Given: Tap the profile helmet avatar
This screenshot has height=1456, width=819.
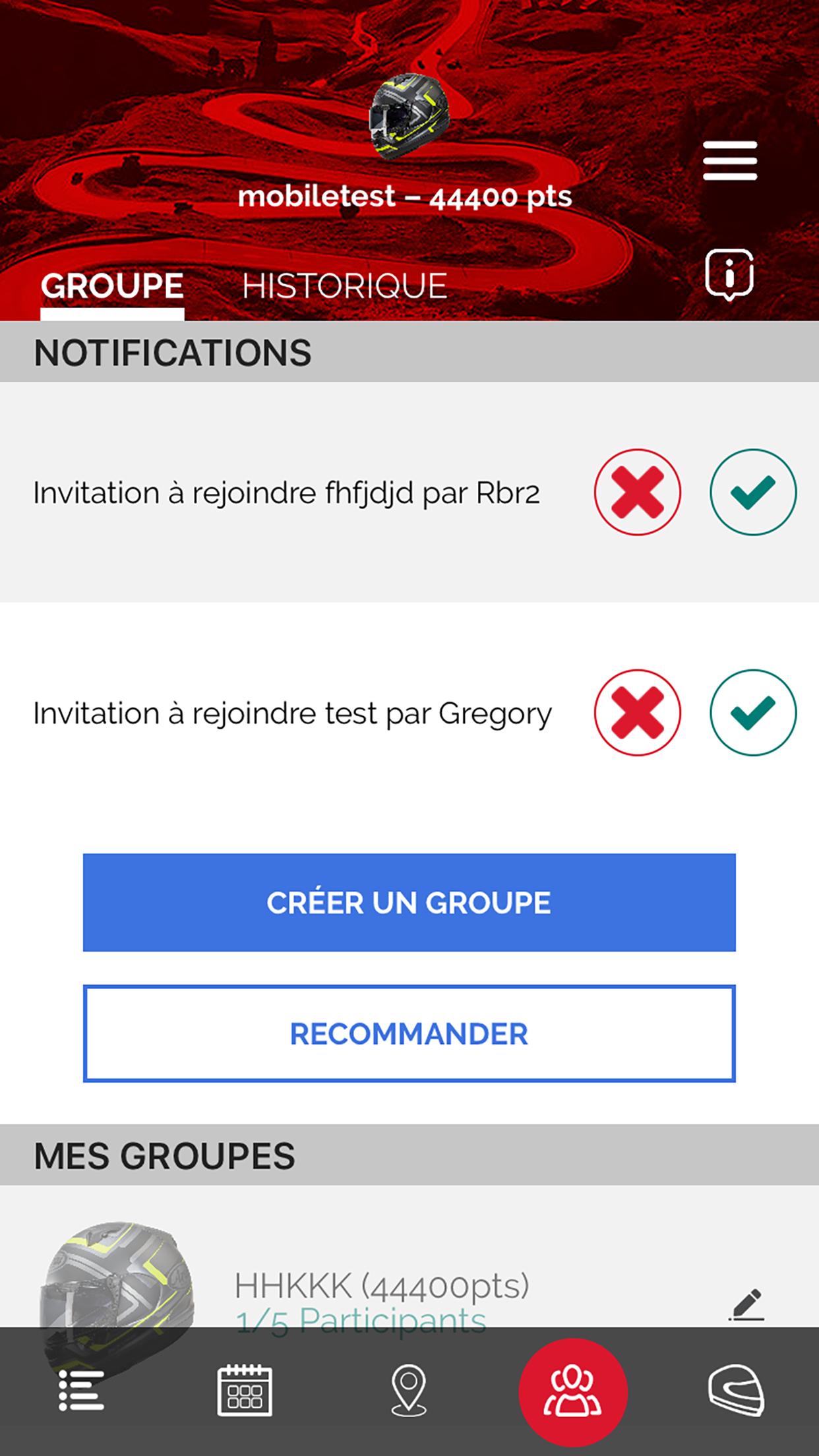Looking at the screenshot, I should click(x=409, y=117).
